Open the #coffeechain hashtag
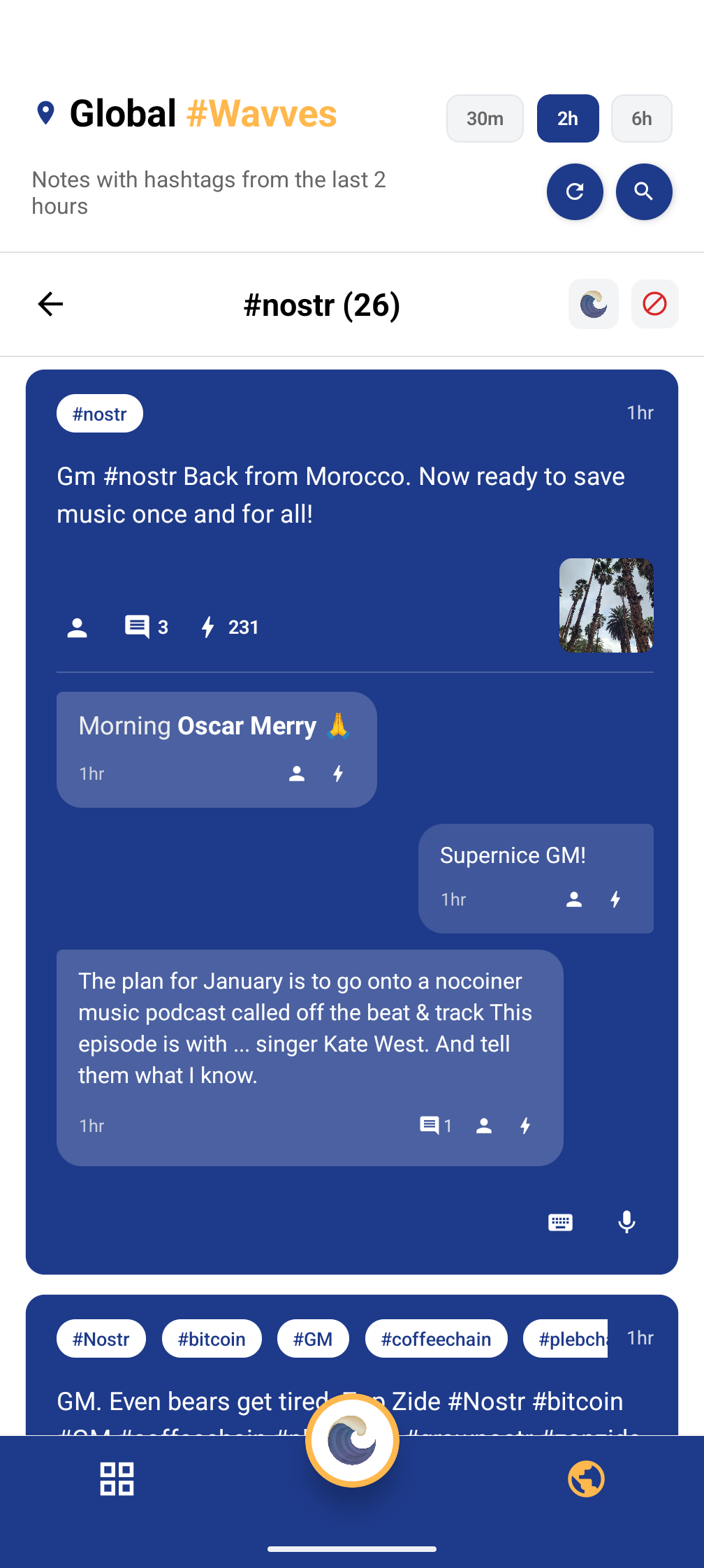The height and width of the screenshot is (1568, 704). tap(437, 1338)
